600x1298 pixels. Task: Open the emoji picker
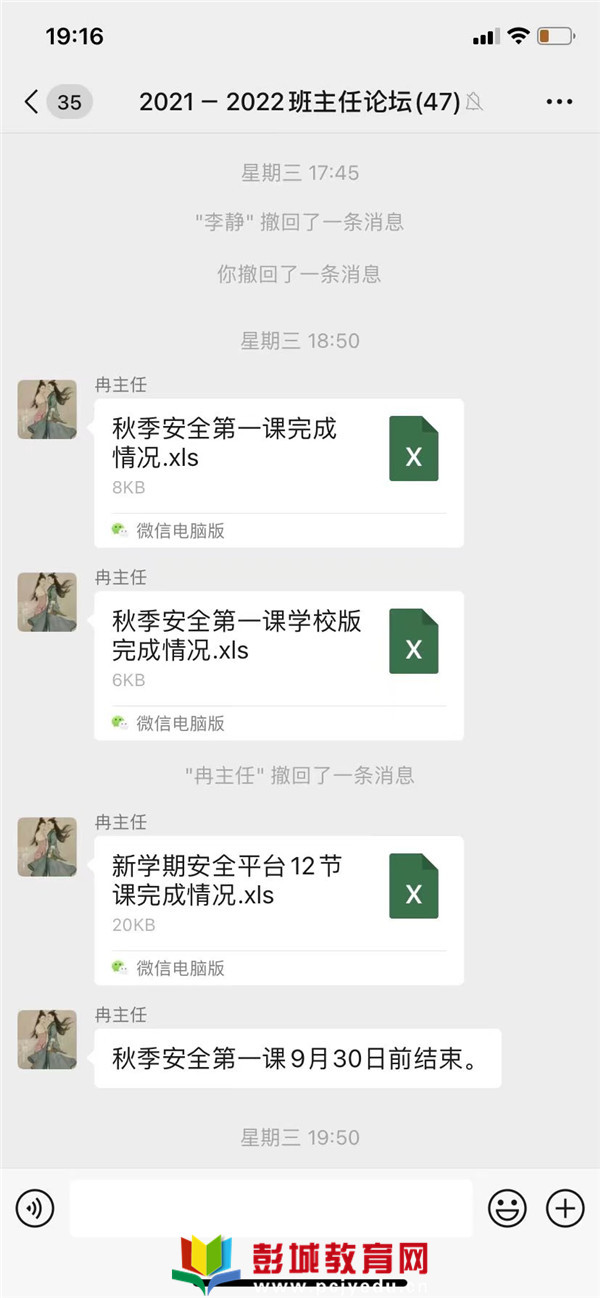pyautogui.click(x=507, y=1209)
